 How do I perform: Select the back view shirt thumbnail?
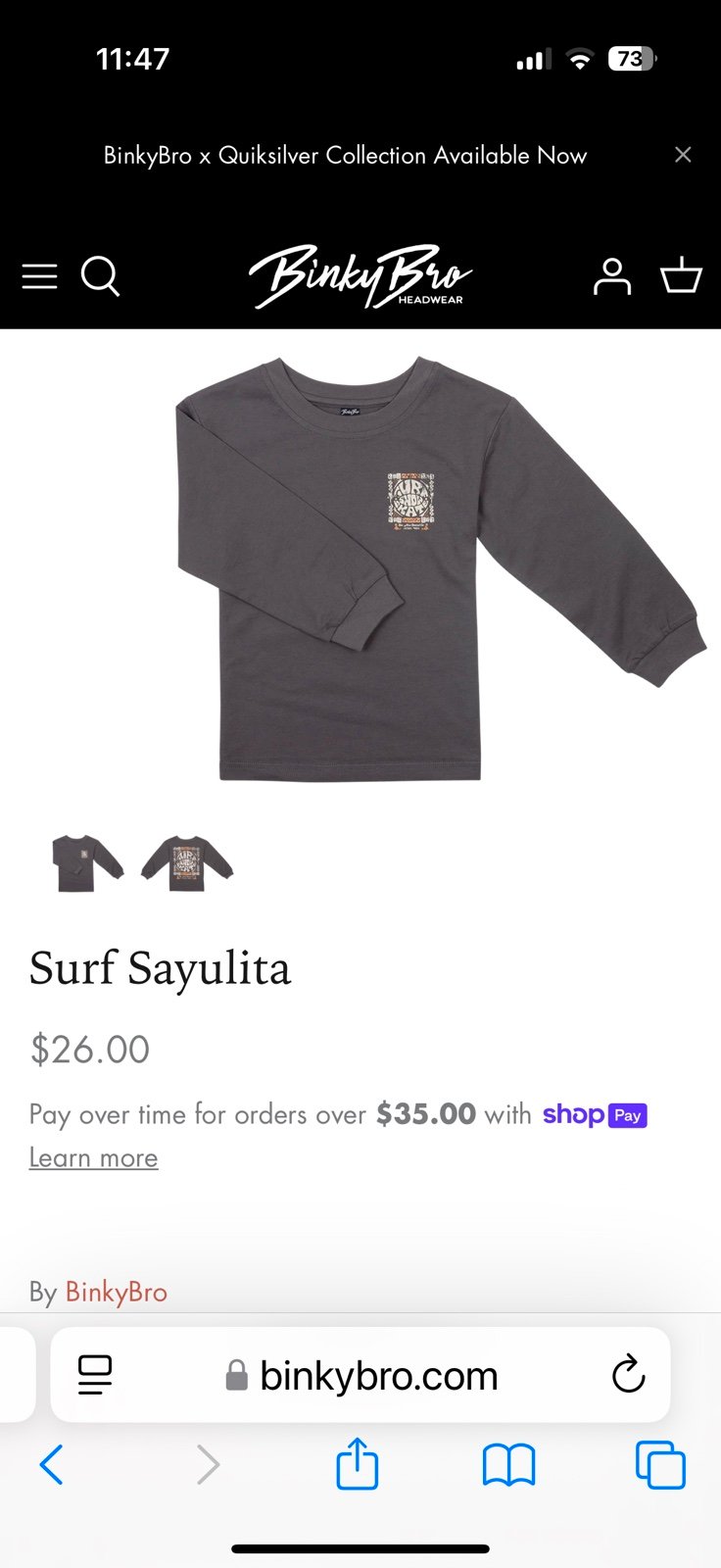pyautogui.click(x=187, y=862)
